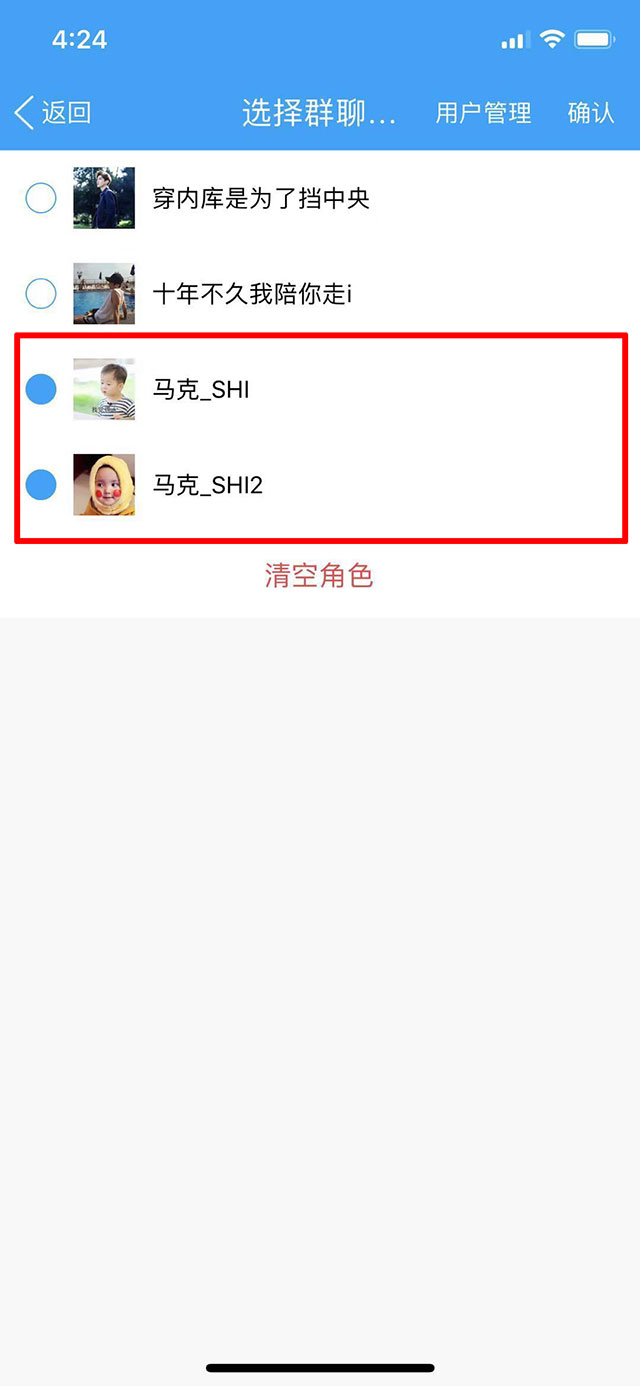The height and width of the screenshot is (1386, 640).
Task: Select the user 穿内库是为了挡中央
Action: (x=41, y=198)
